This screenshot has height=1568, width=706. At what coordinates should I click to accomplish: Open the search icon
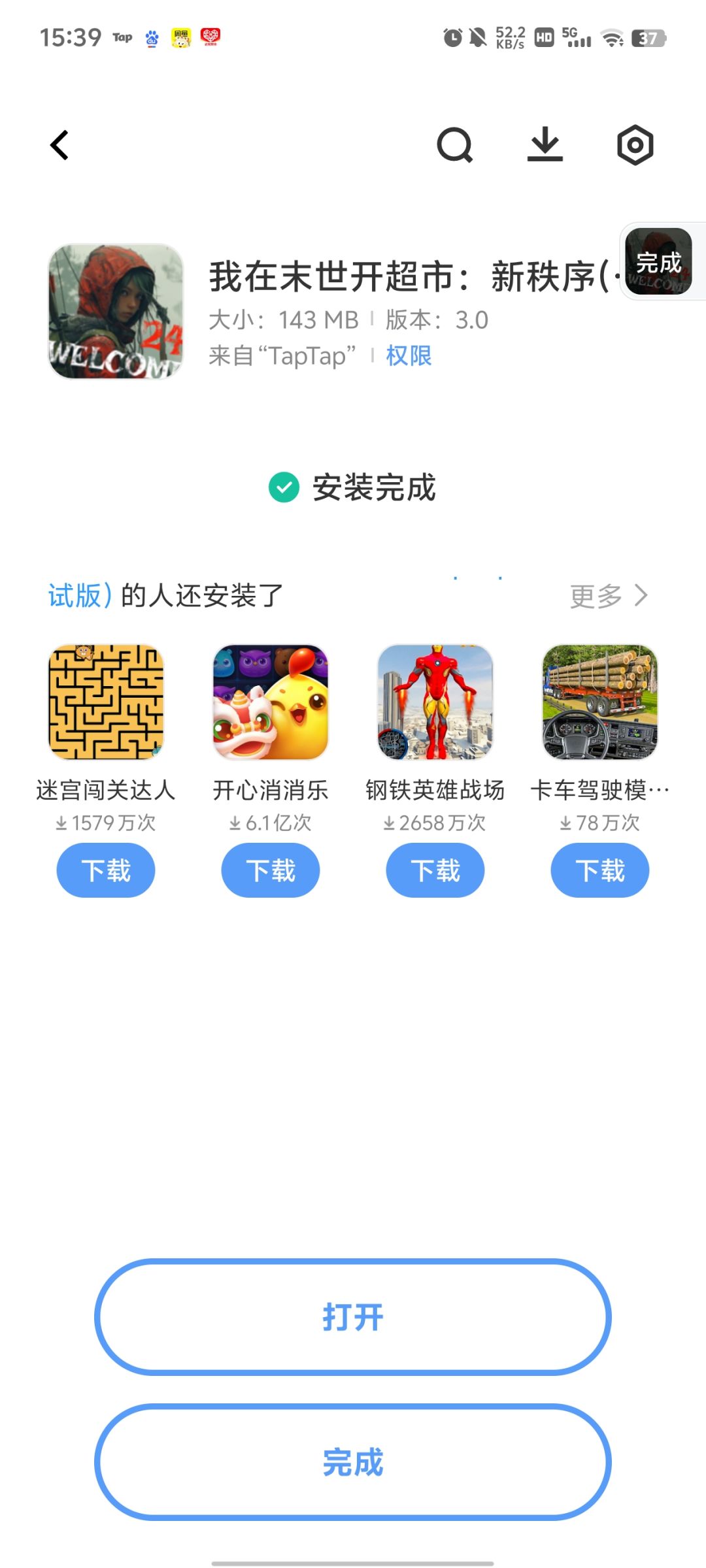pos(455,145)
